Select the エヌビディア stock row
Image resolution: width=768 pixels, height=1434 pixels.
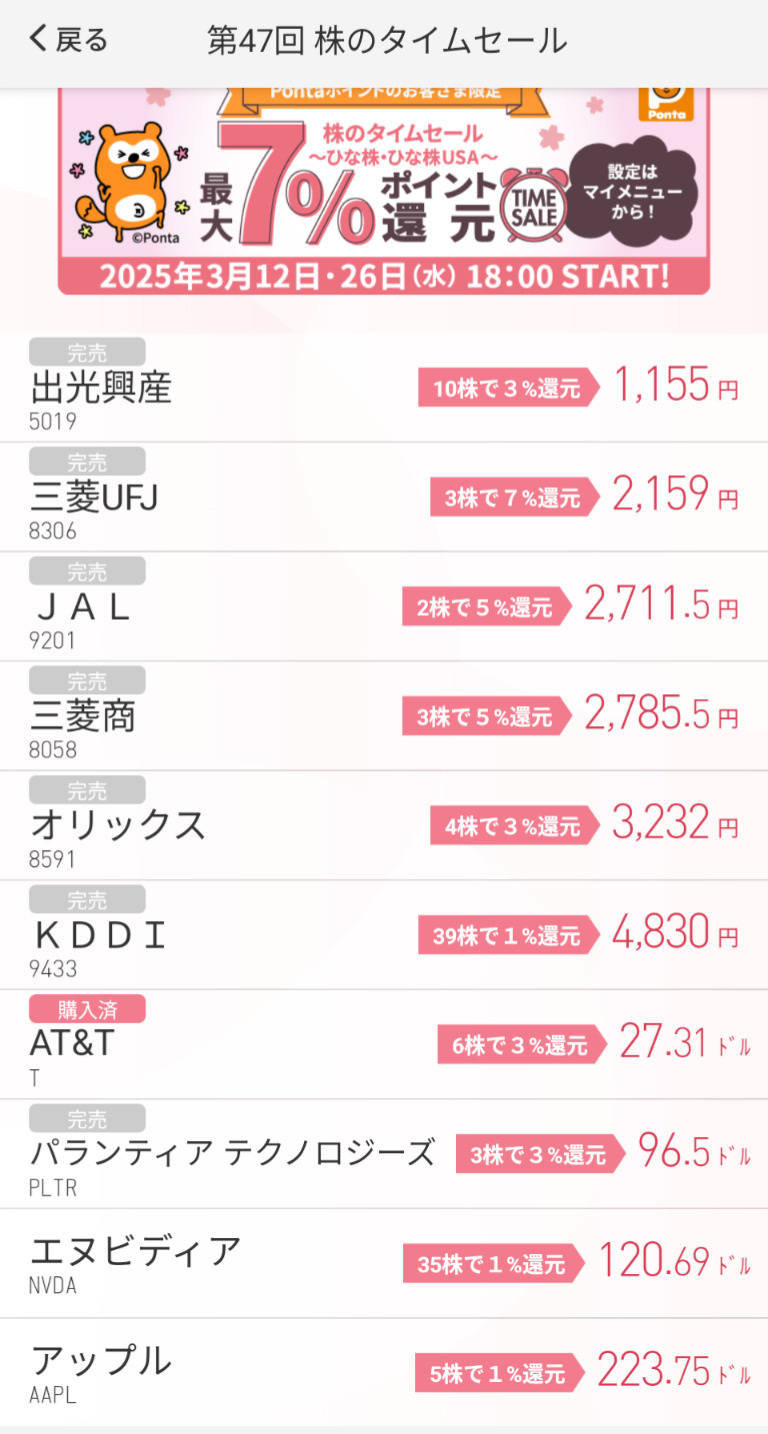(384, 1263)
